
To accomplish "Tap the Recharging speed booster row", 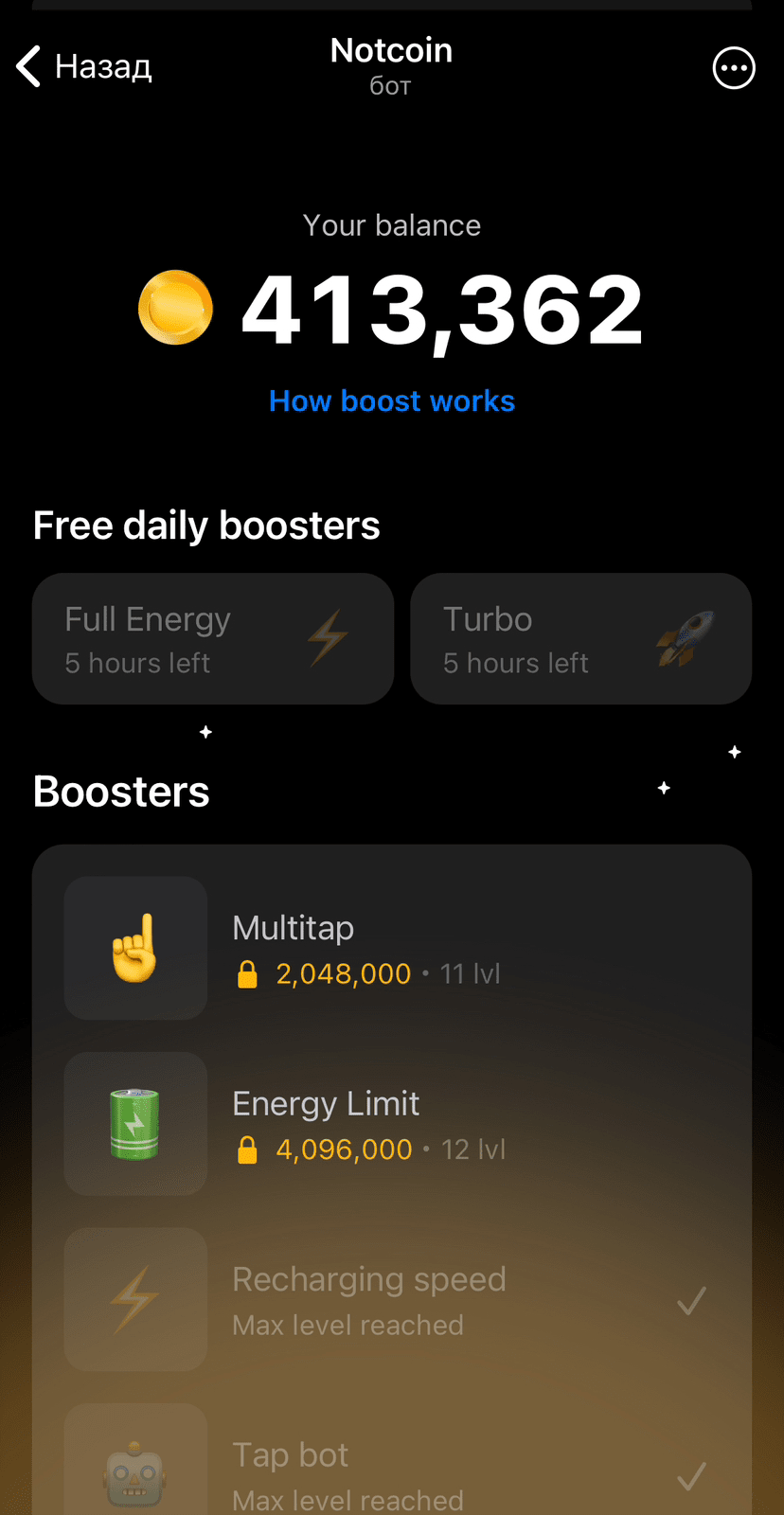I will coord(391,1300).
